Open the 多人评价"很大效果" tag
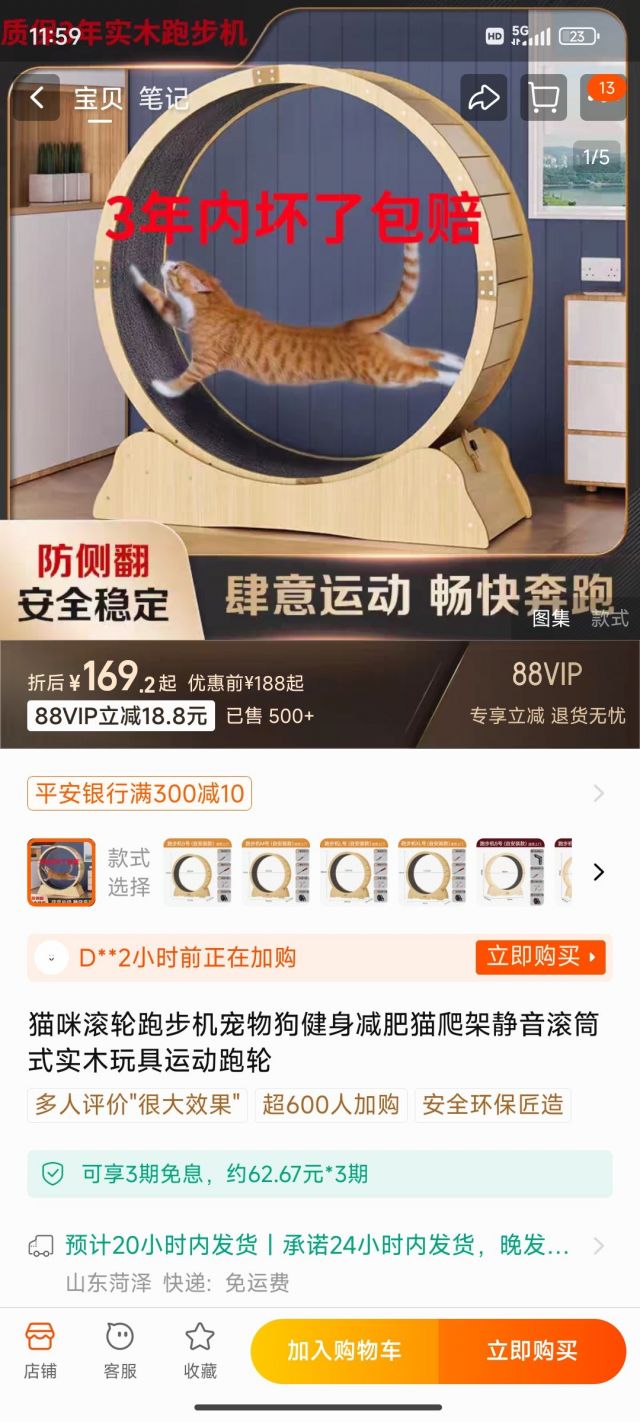Screen dimensions: 640x1422 [x=137, y=1104]
